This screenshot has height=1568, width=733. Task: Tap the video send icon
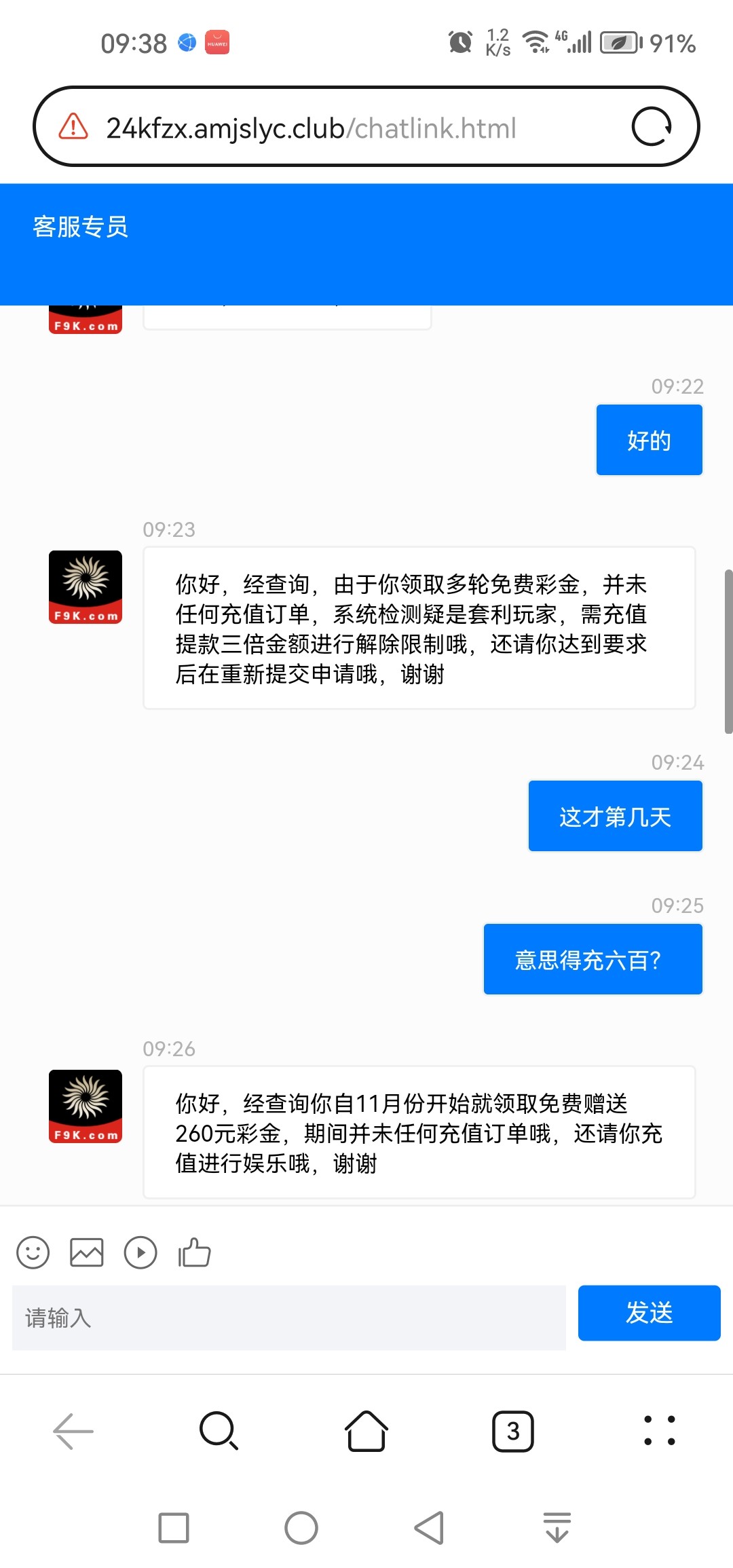tap(140, 1252)
